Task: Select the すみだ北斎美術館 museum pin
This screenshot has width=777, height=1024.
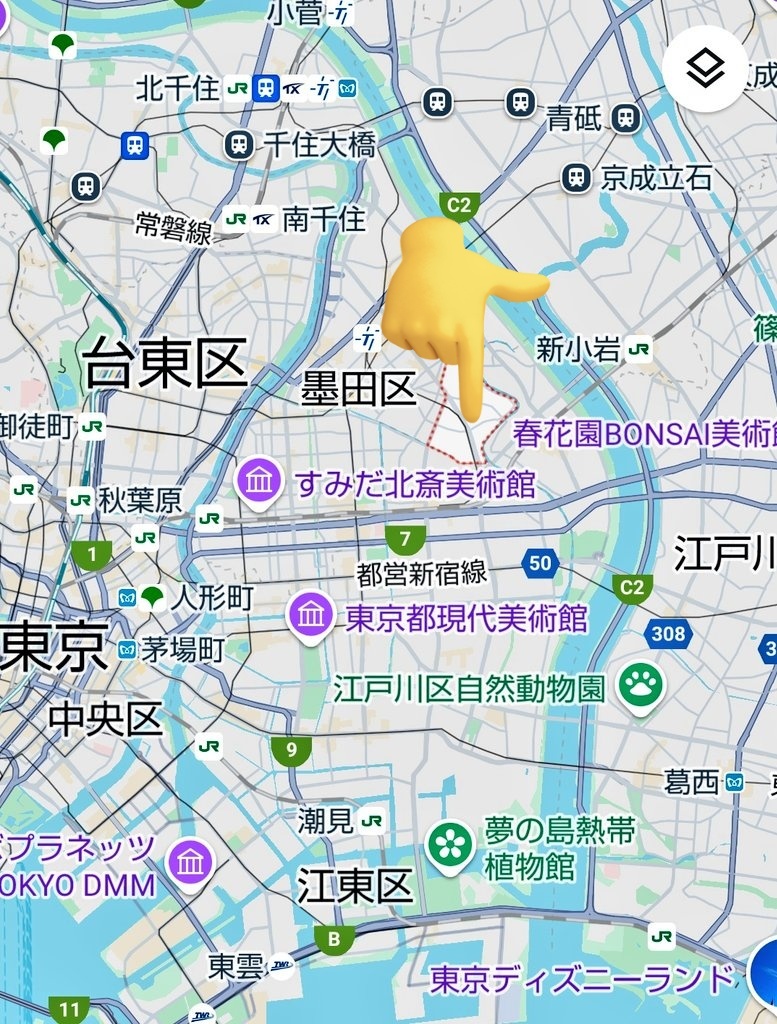Action: 260,482
